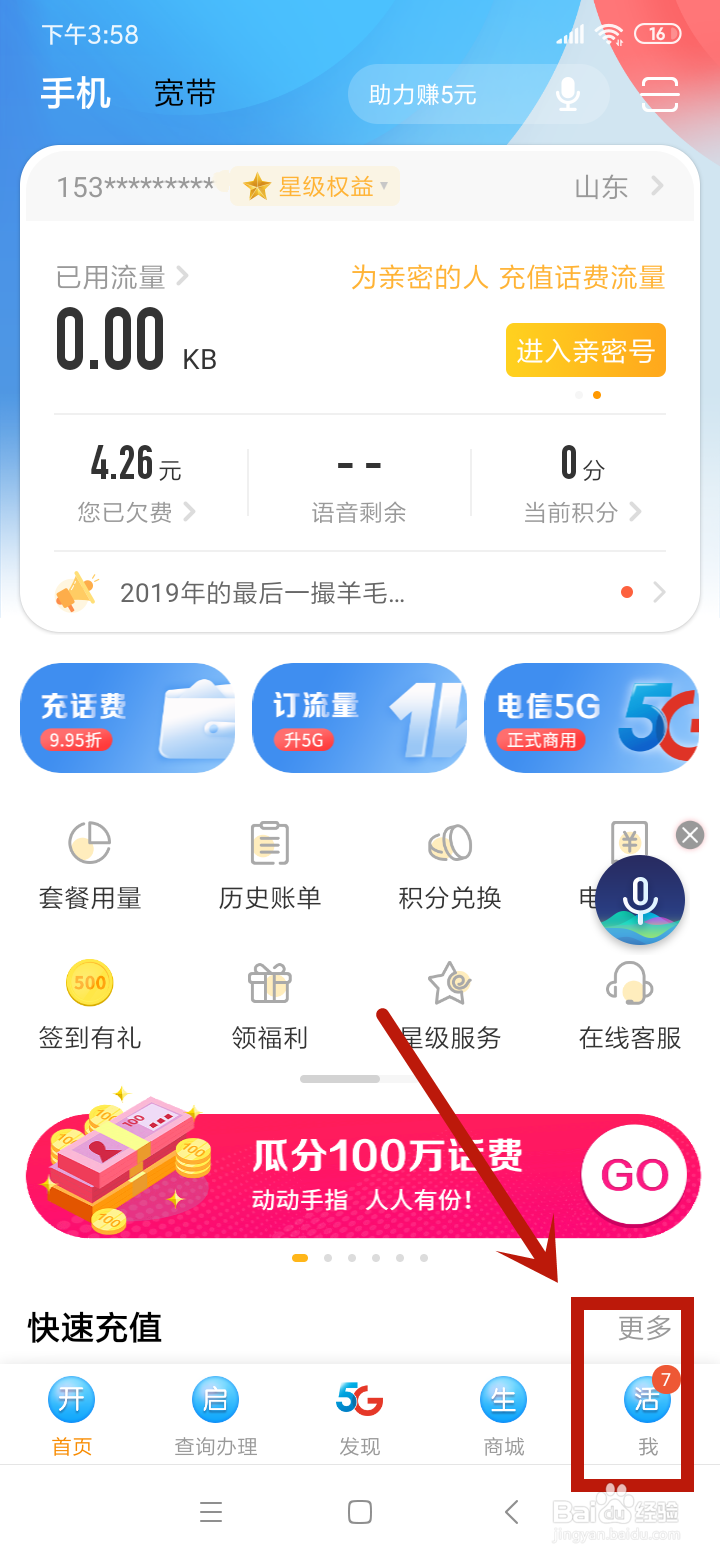Tap the voice search microphone in search bar

(x=568, y=94)
